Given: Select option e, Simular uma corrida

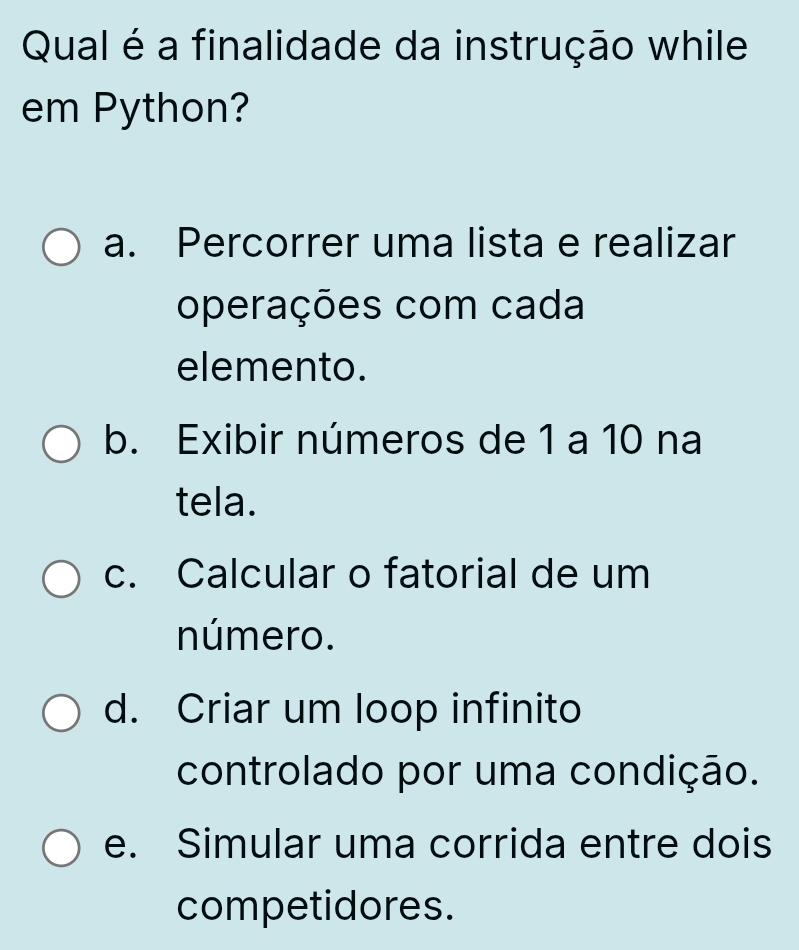Looking at the screenshot, I should (x=61, y=848).
